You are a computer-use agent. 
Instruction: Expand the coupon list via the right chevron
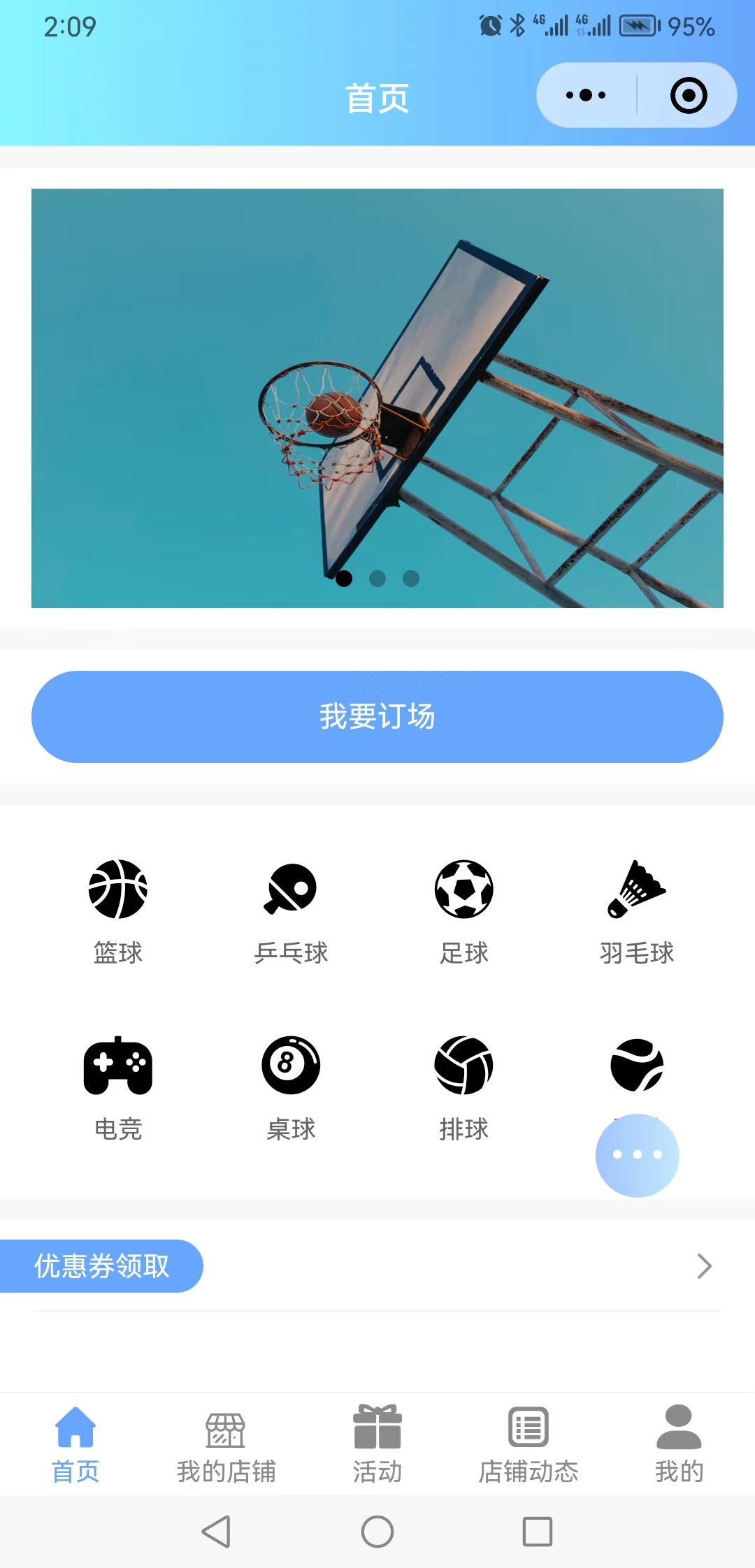coord(704,1266)
